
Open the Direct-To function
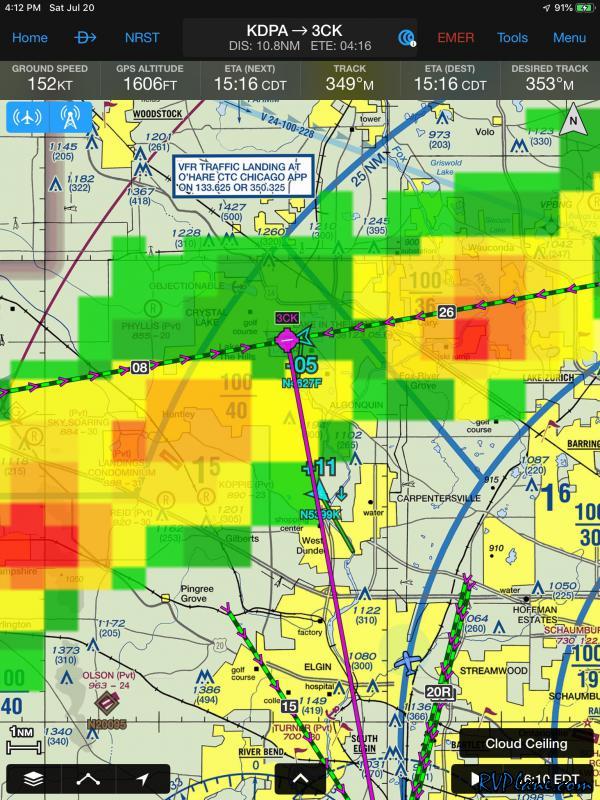[86, 38]
